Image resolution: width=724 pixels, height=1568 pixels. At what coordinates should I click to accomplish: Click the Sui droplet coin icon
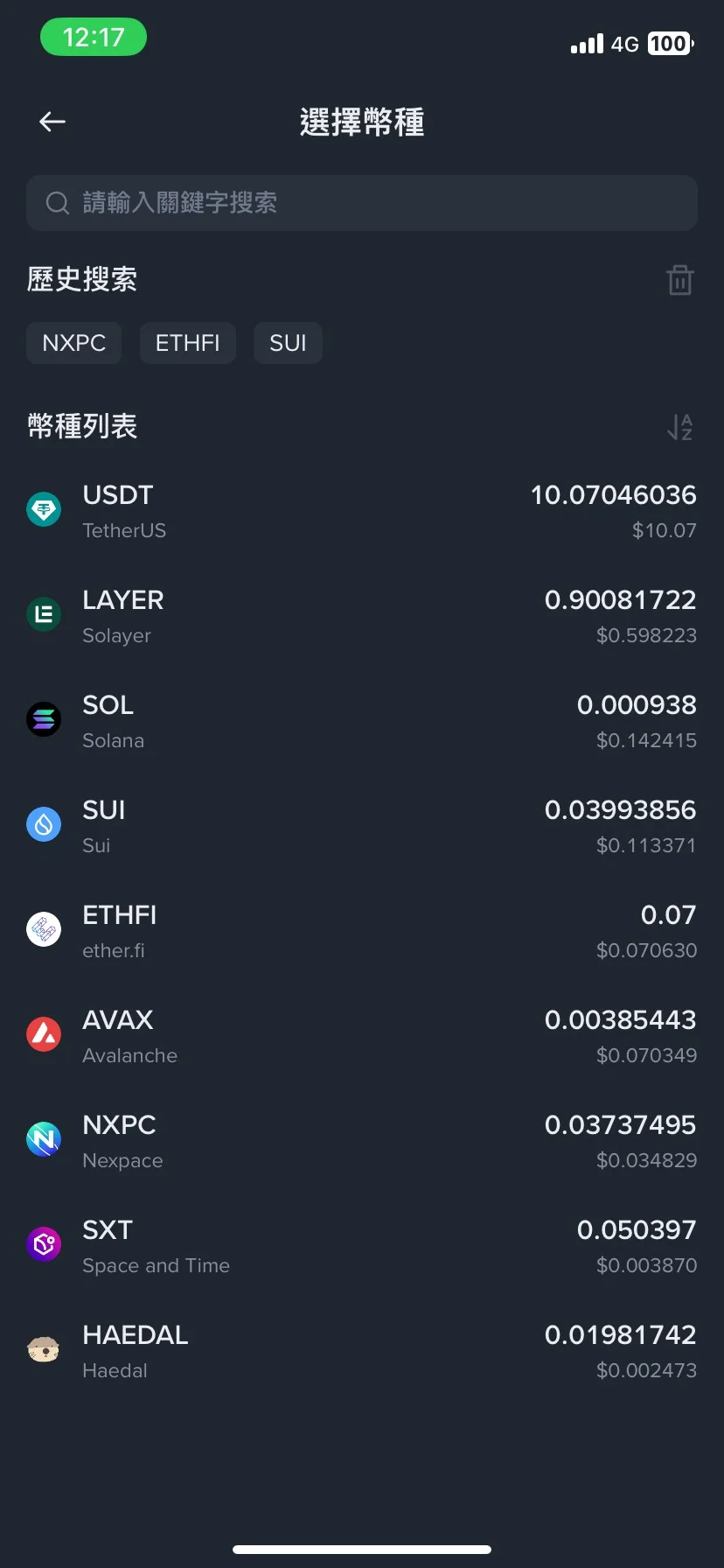pyautogui.click(x=44, y=823)
